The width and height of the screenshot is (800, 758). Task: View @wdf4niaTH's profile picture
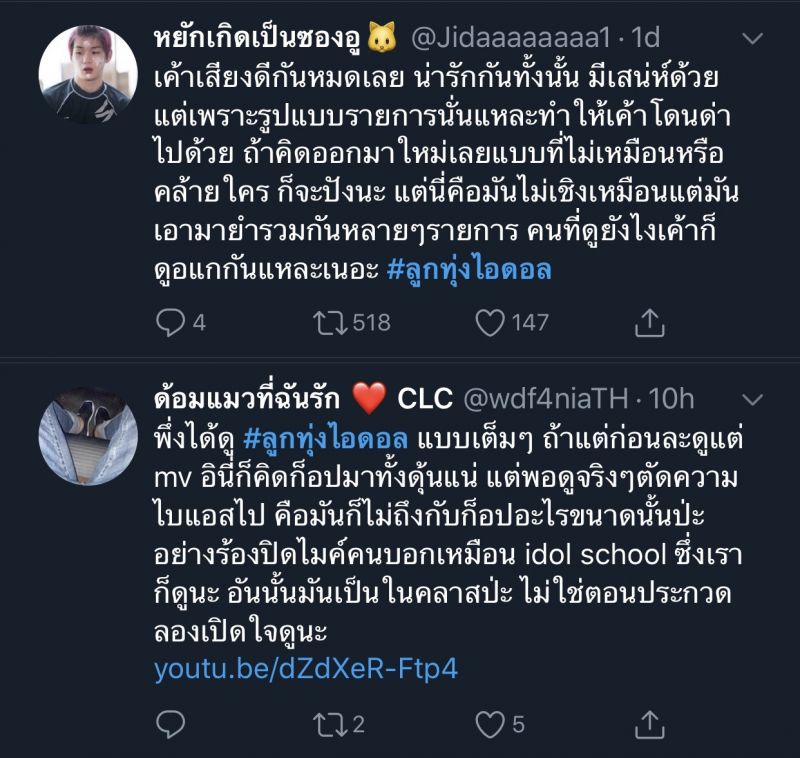point(88,435)
